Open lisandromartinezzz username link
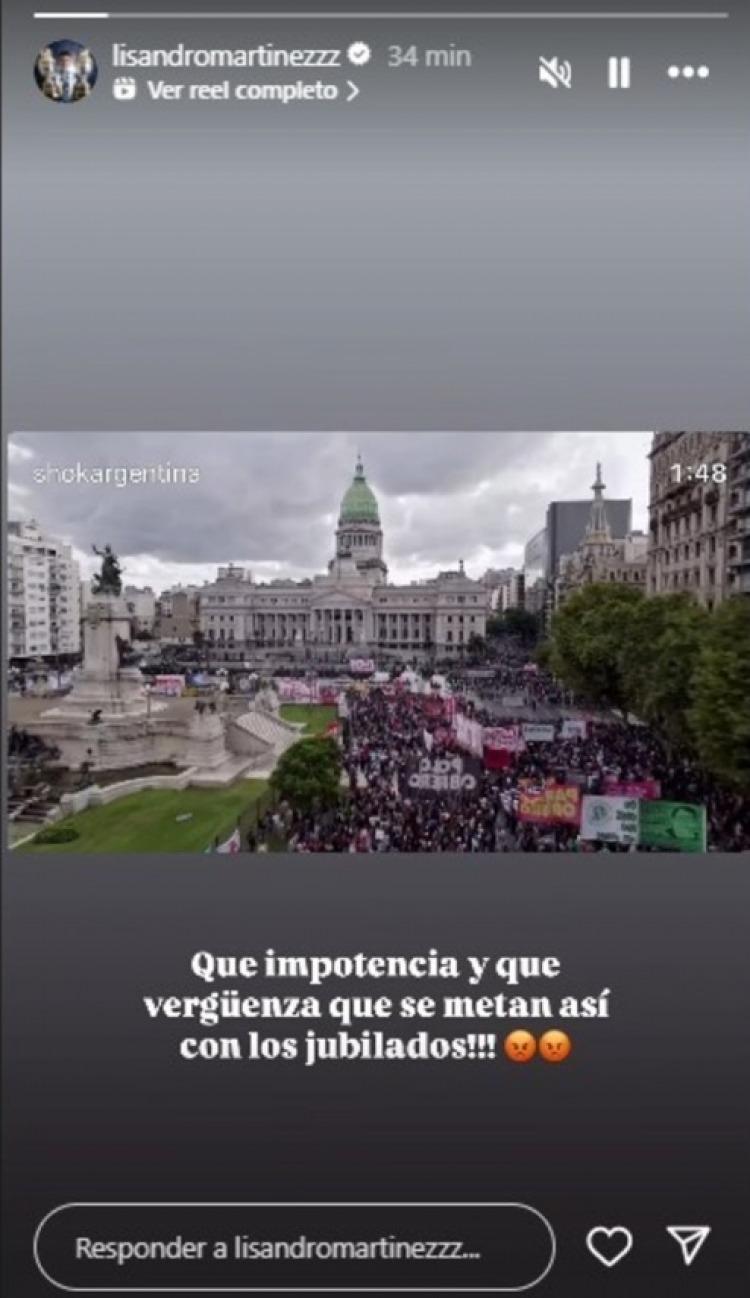This screenshot has width=750, height=1298. tap(226, 55)
